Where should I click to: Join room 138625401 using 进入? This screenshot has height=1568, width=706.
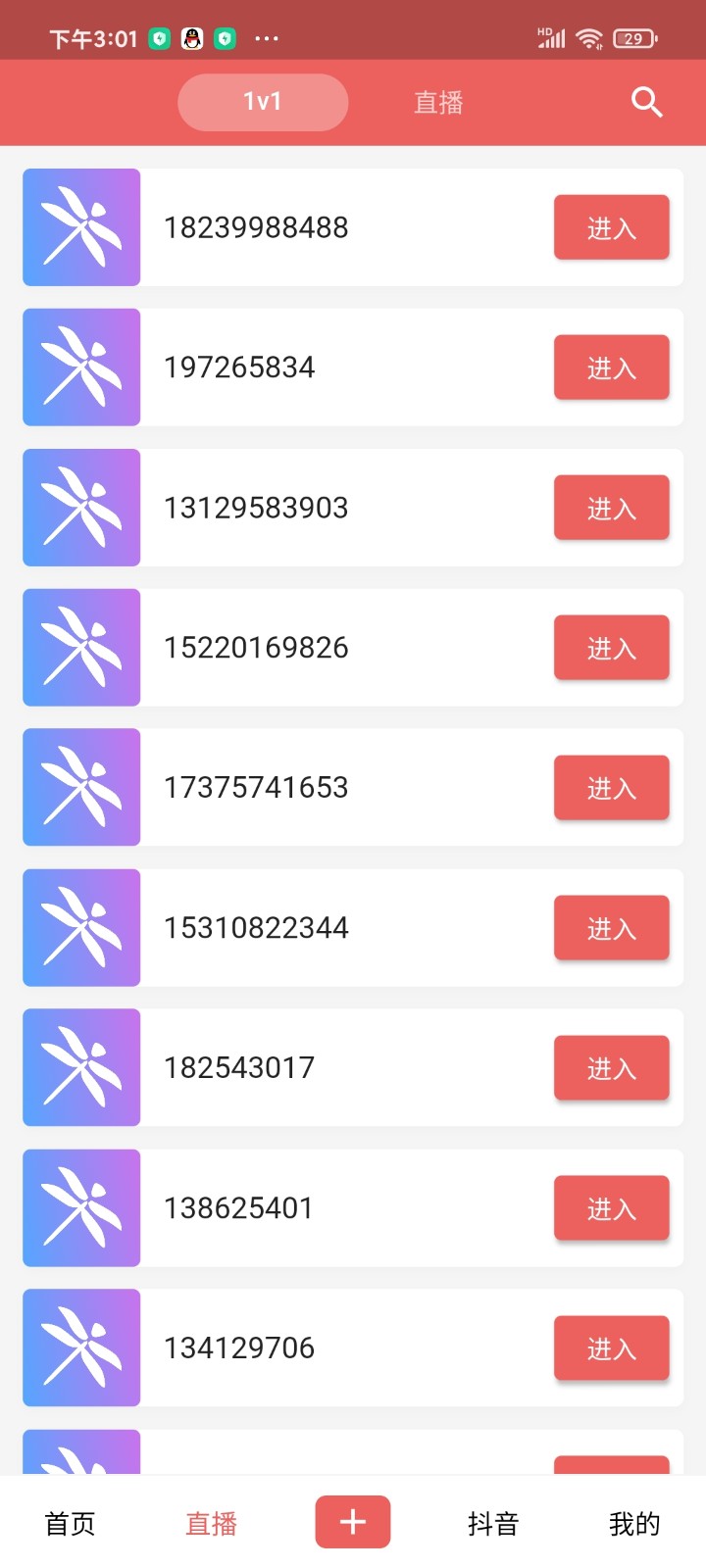point(612,1208)
